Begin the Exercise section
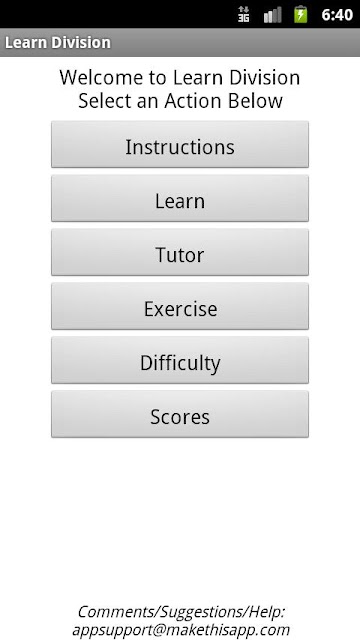Screen dimensions: 360x640 pos(180,306)
